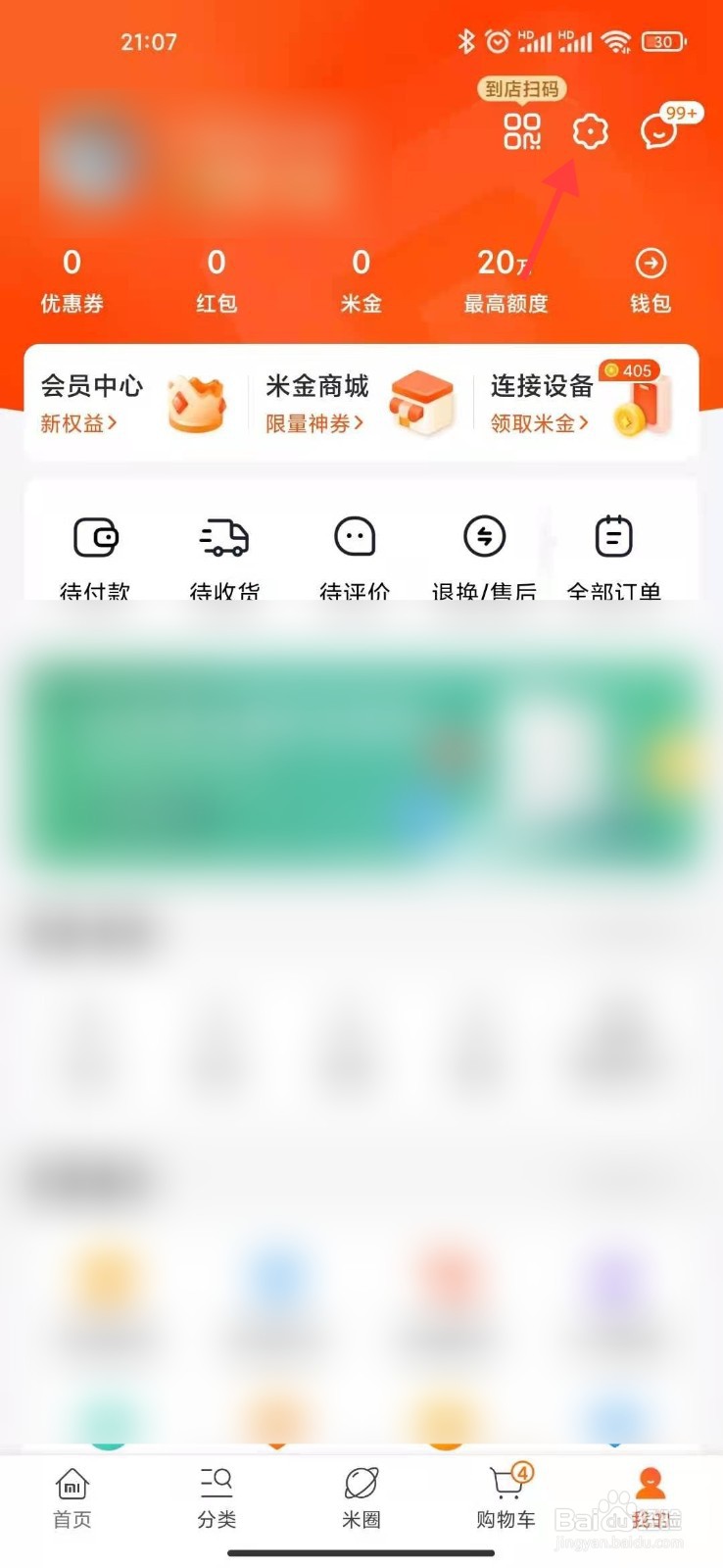Open the 钱包 wallet arrow button
Viewport: 723px width, 1568px height.
650,263
